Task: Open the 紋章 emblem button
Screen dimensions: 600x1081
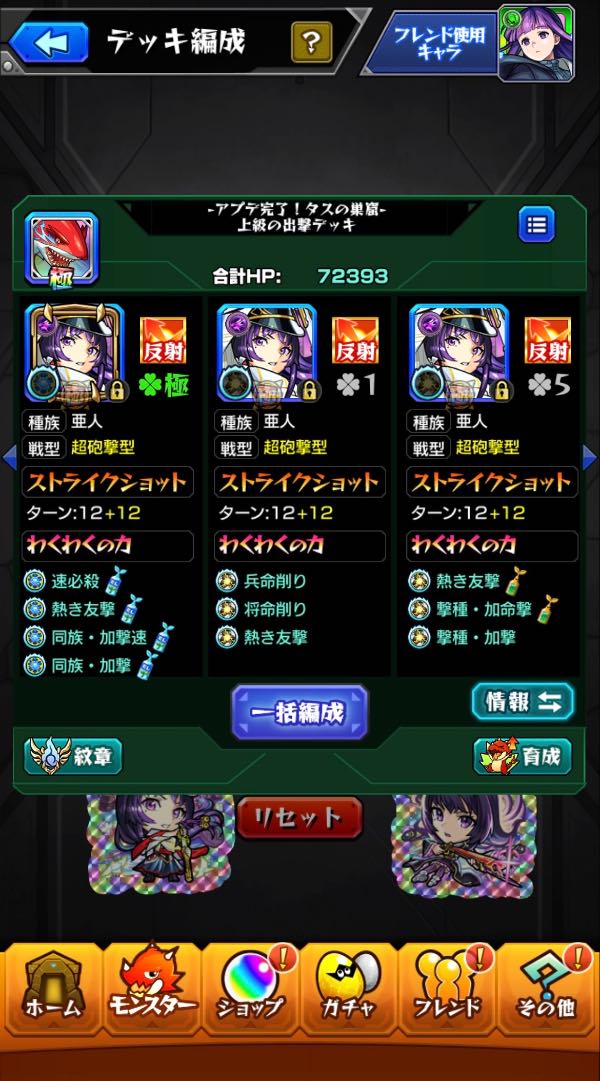Action: [x=73, y=756]
